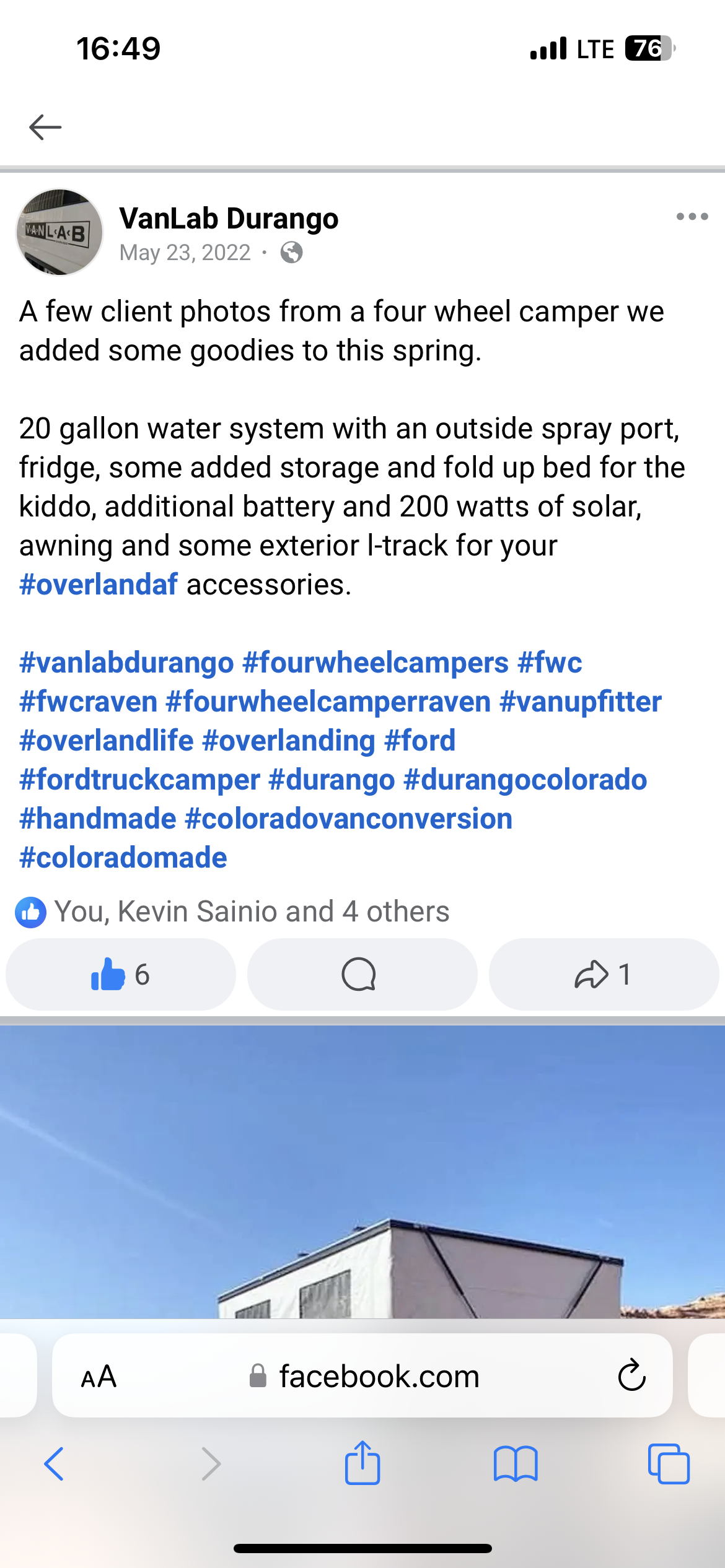Viewport: 725px width, 1568px height.
Task: Open the #vanlabdurango hashtag
Action: point(126,663)
